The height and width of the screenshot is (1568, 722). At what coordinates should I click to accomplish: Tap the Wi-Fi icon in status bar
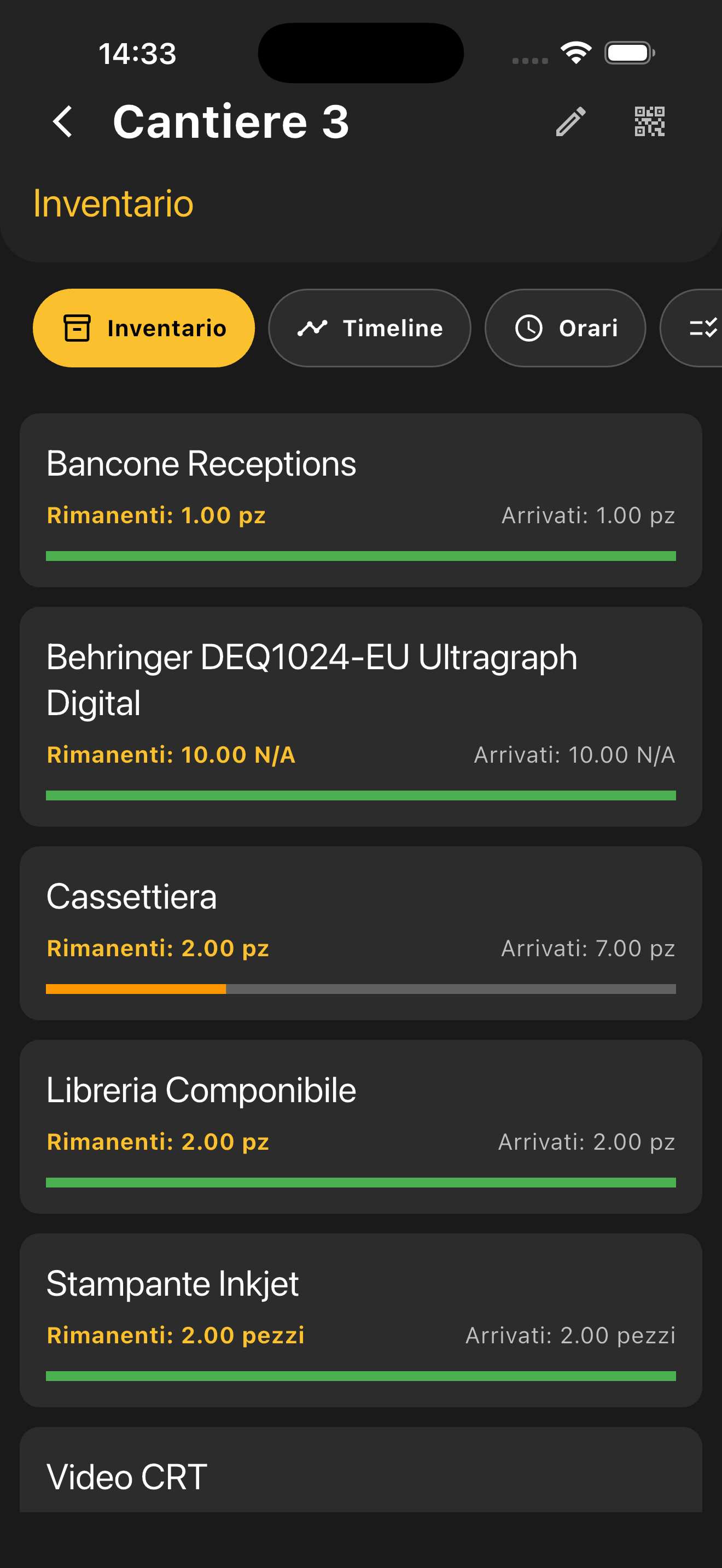coord(575,52)
